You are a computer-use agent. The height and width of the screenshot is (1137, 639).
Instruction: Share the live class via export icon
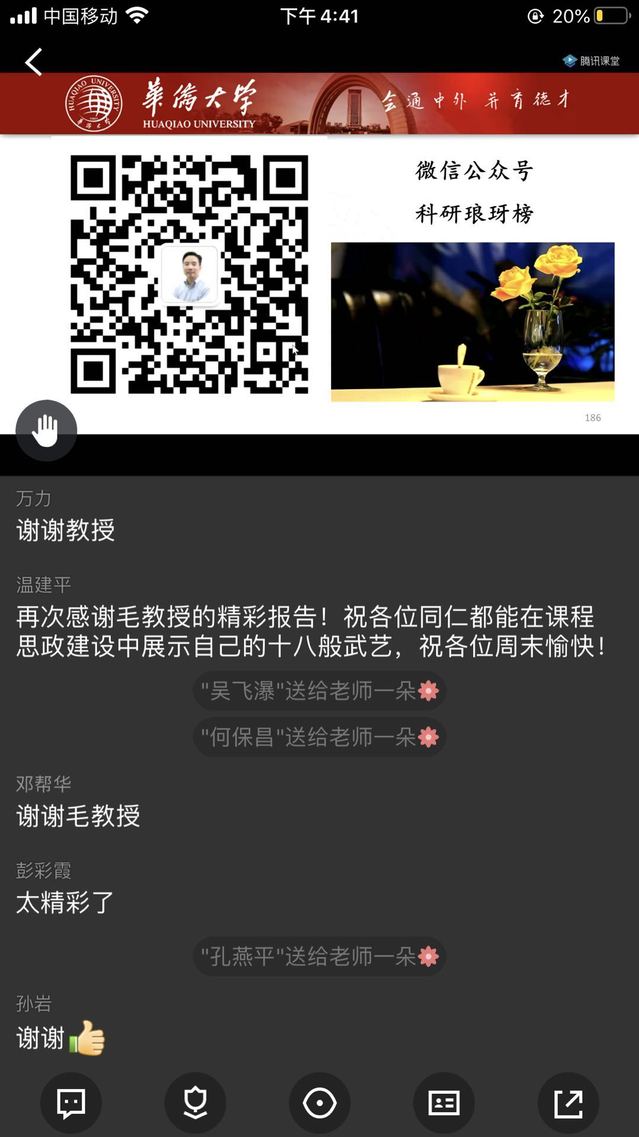[567, 1103]
